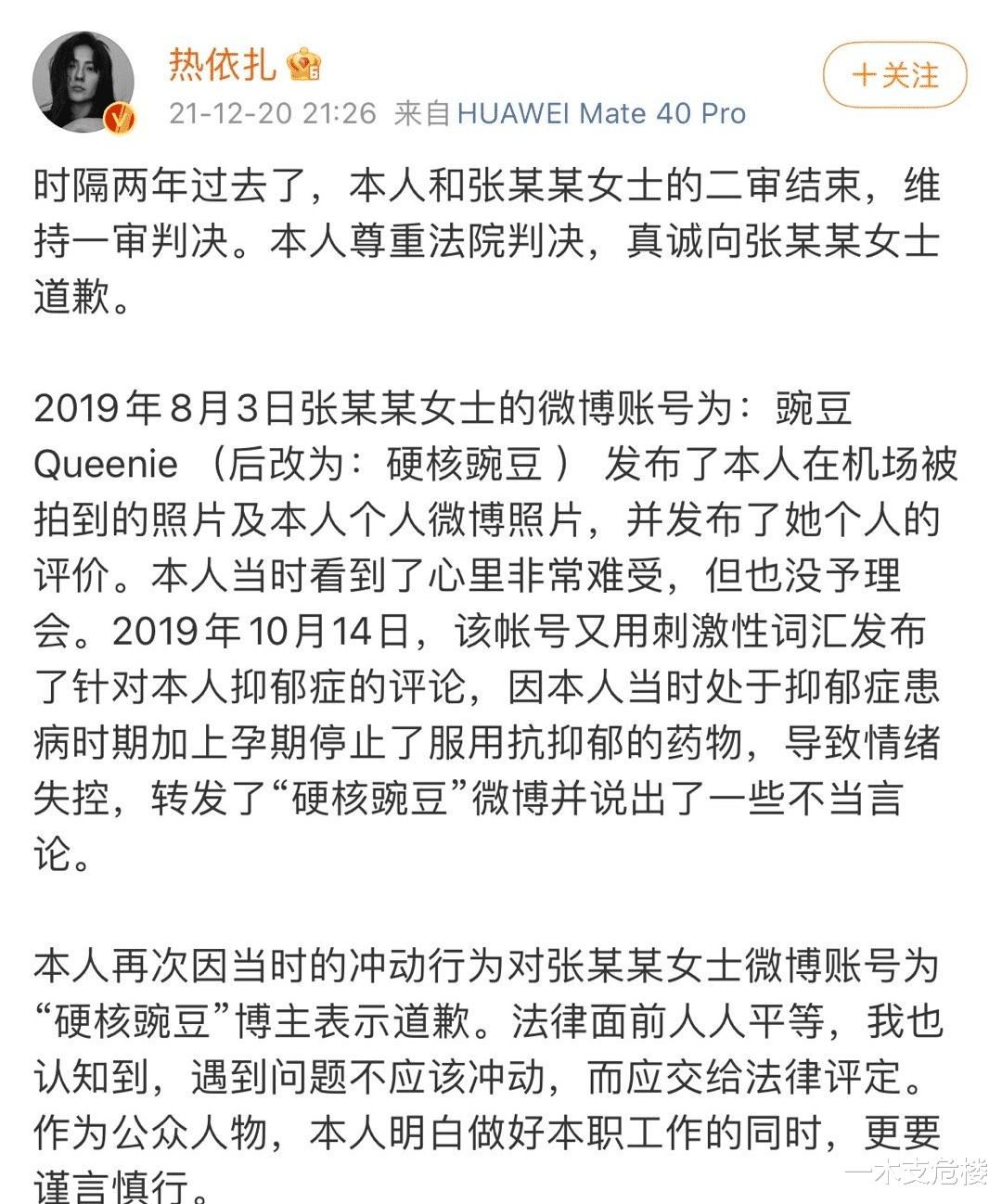
Task: Click the date 2019年10月14日 in the text
Action: coord(260,631)
